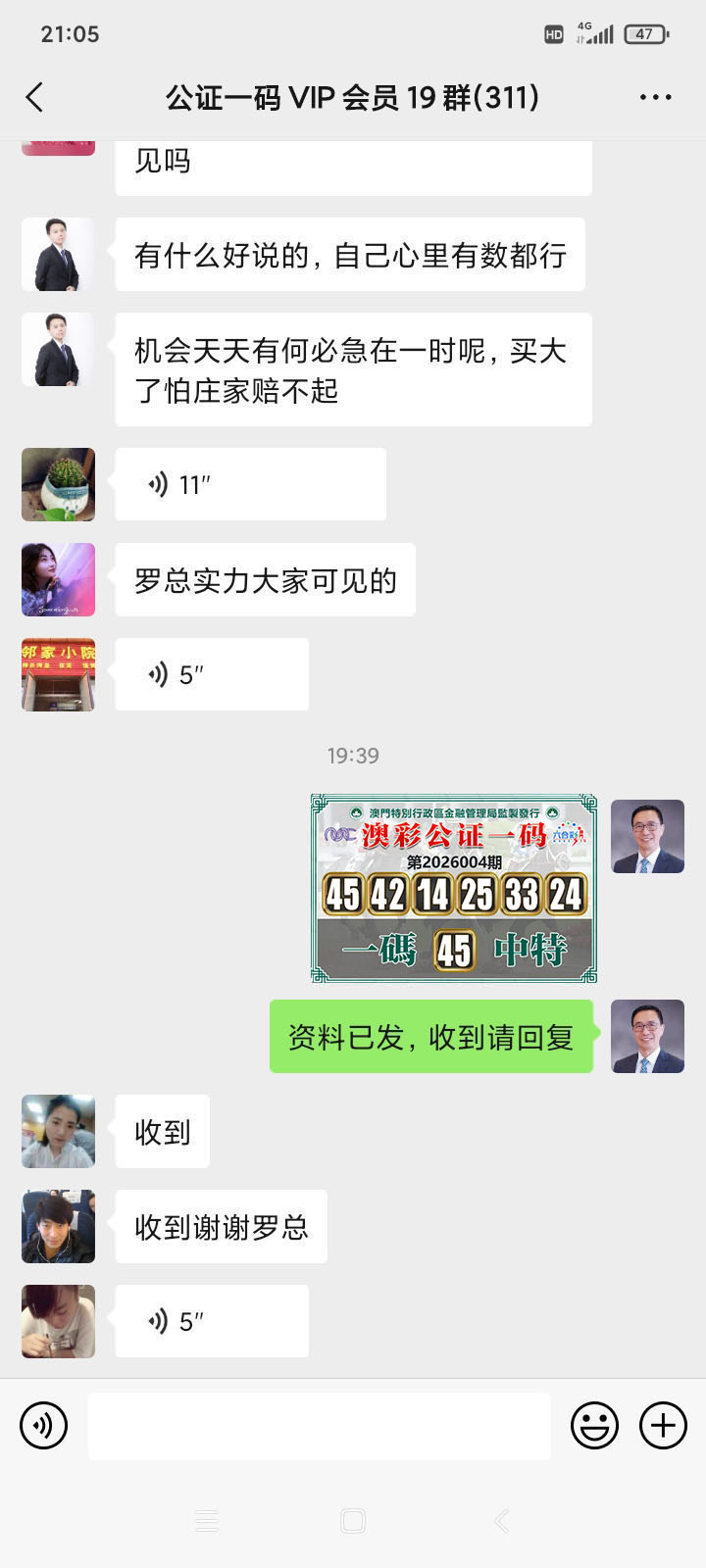Open the avatar beside 罗总实力大家可见的
706x1568 pixels.
[x=59, y=579]
